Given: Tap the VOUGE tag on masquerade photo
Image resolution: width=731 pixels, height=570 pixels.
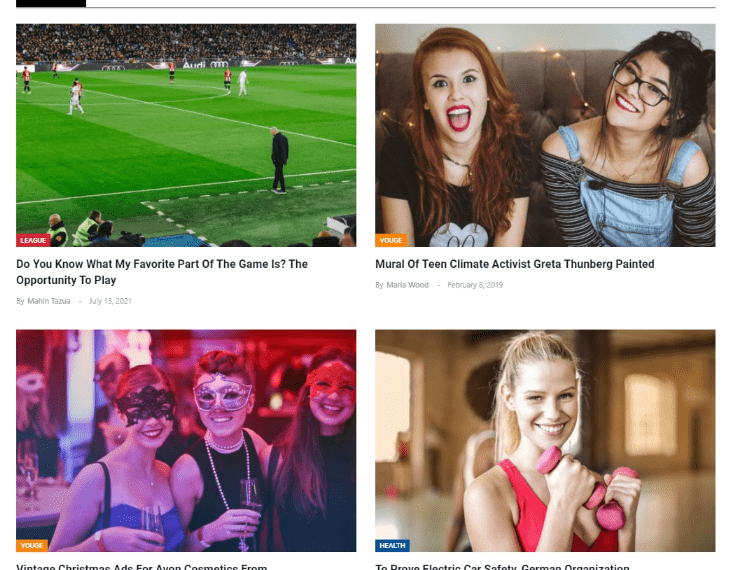Looking at the screenshot, I should [x=32, y=546].
